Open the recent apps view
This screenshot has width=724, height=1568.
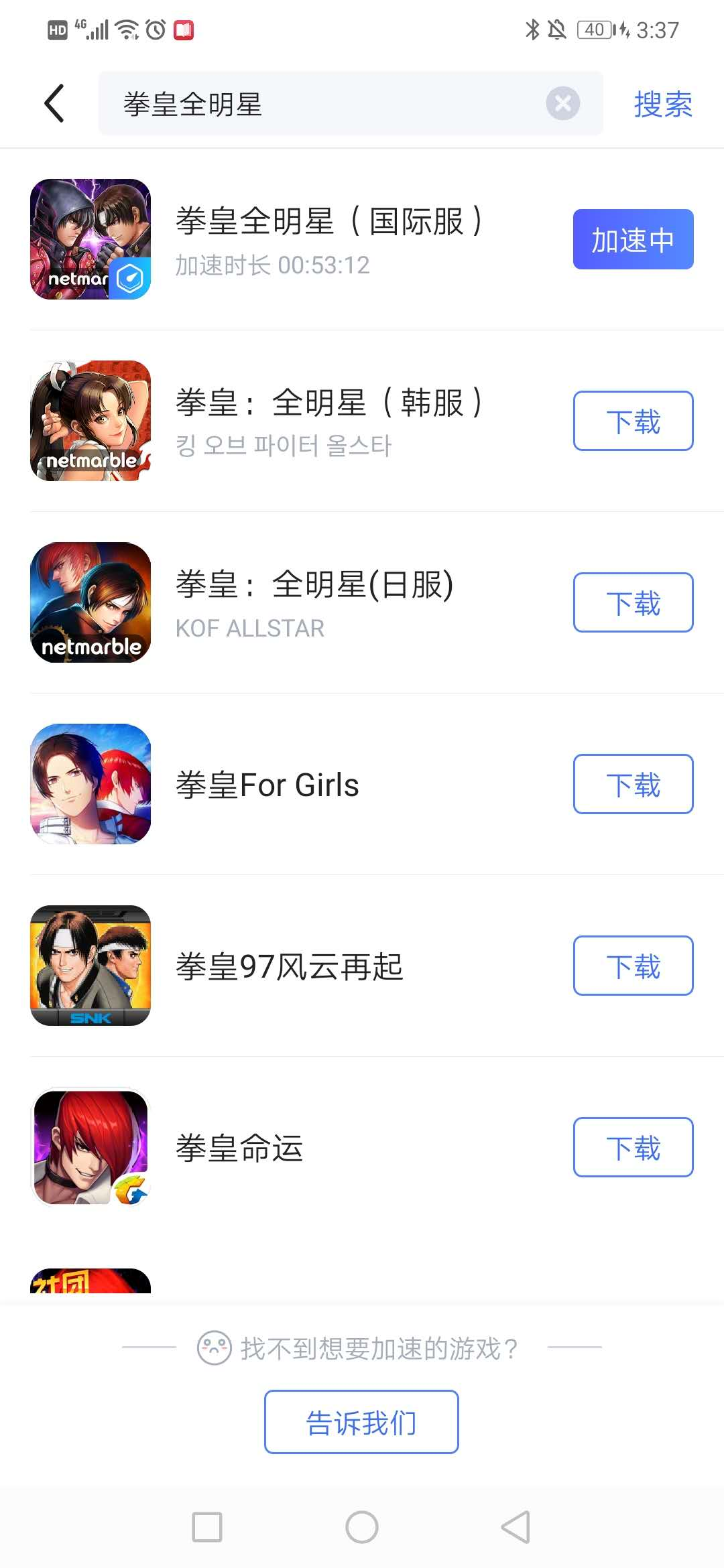pyautogui.click(x=207, y=1527)
